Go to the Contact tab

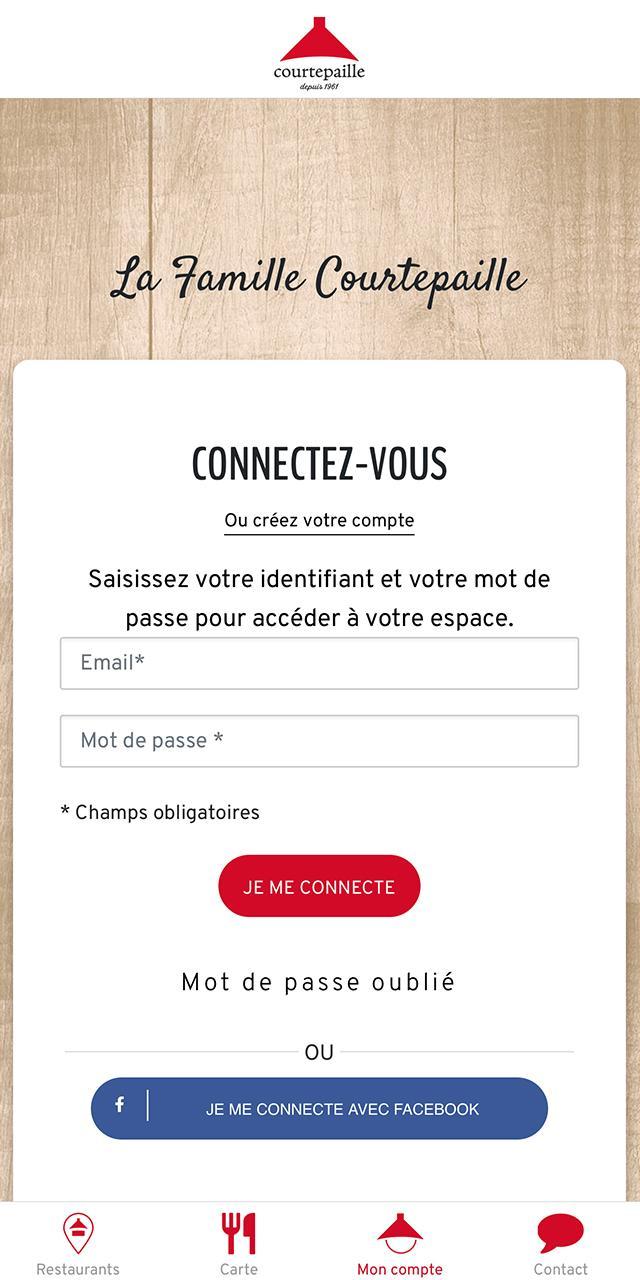tap(560, 1244)
